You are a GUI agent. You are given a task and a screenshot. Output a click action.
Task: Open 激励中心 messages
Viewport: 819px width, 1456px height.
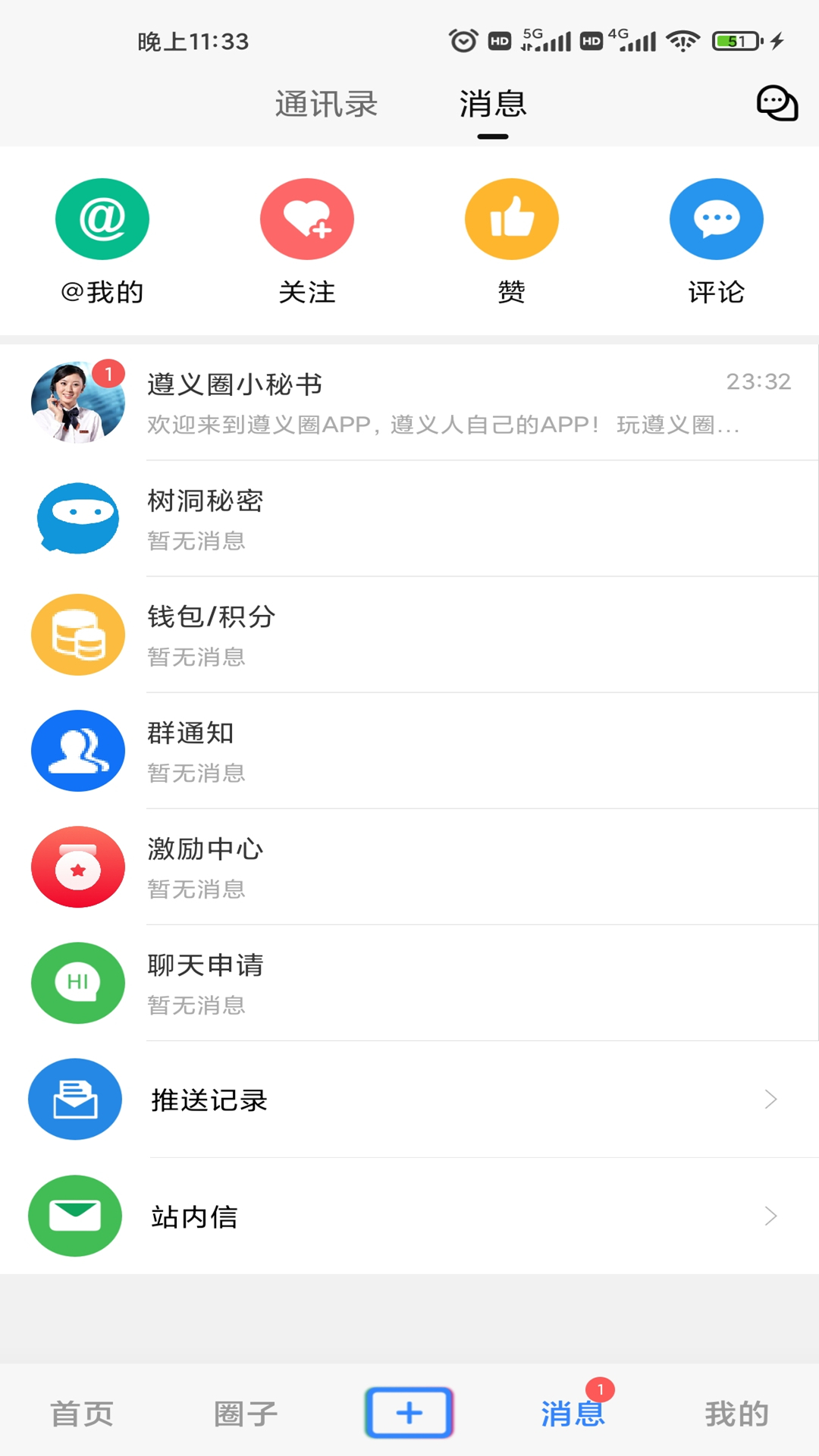click(x=409, y=867)
